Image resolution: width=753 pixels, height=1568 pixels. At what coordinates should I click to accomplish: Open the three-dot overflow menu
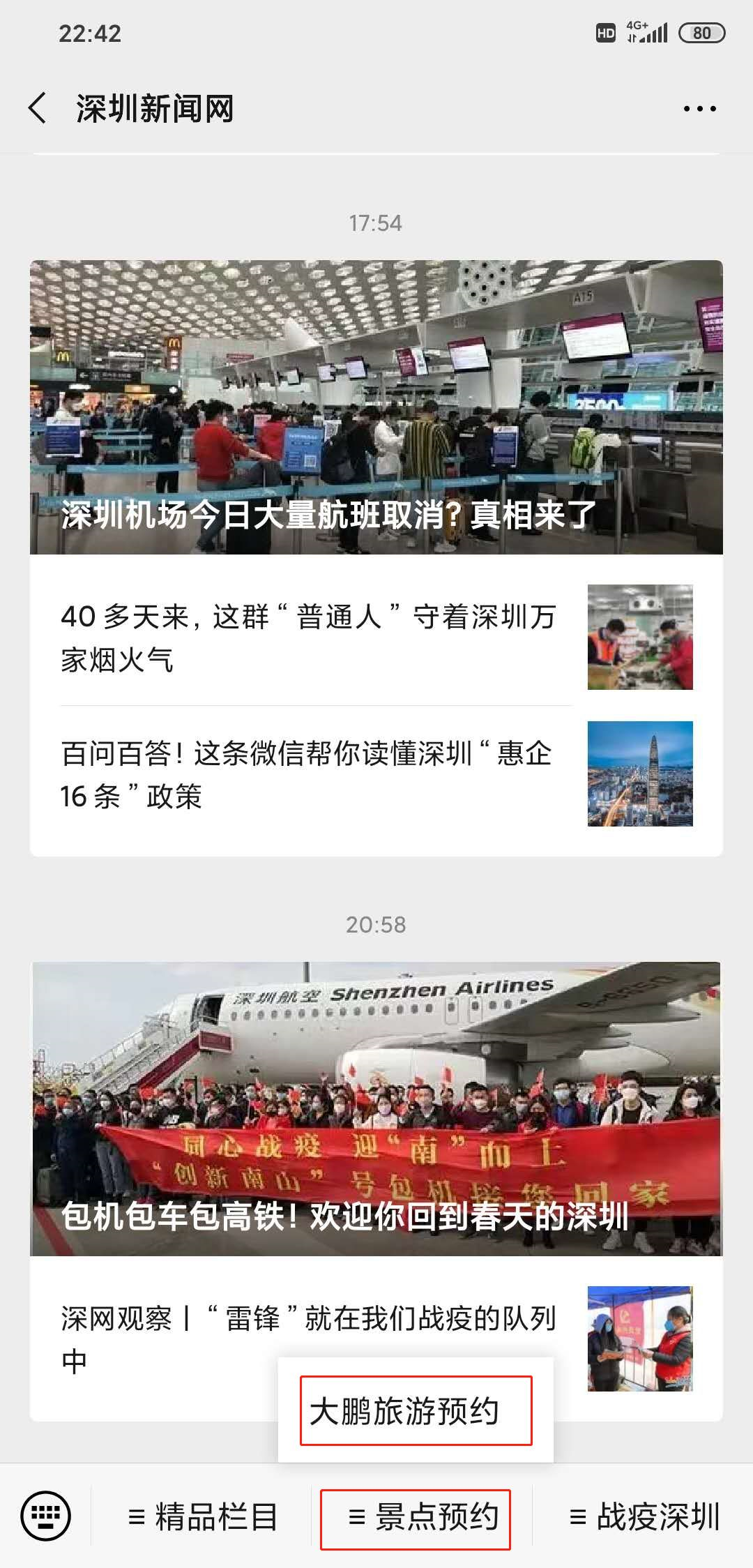pyautogui.click(x=699, y=109)
